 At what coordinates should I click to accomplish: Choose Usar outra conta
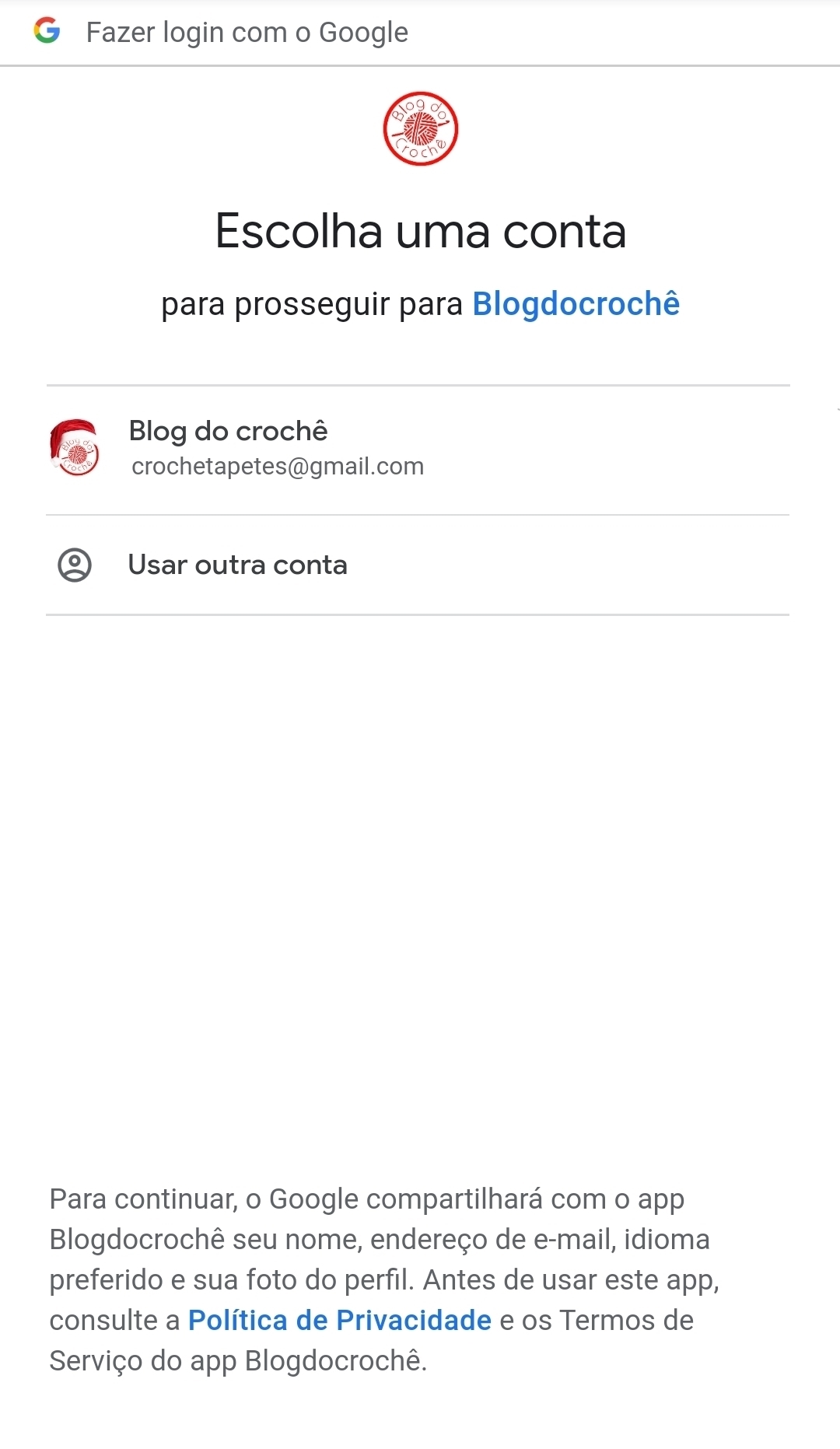point(418,565)
